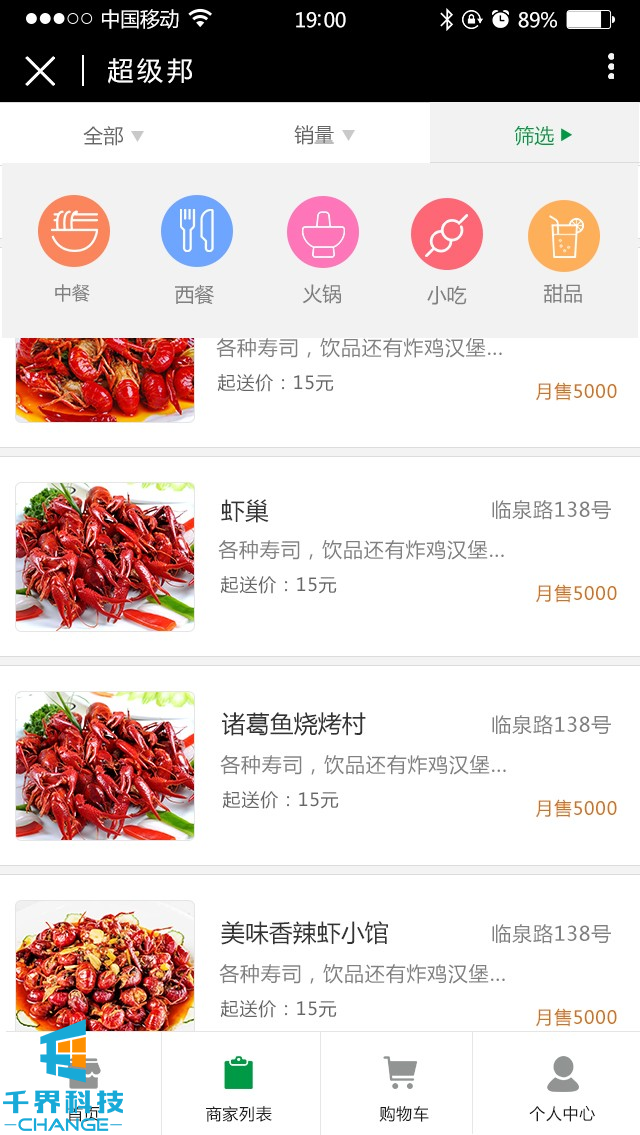
Task: Open the 筛选 filter panel
Action: pyautogui.click(x=543, y=135)
